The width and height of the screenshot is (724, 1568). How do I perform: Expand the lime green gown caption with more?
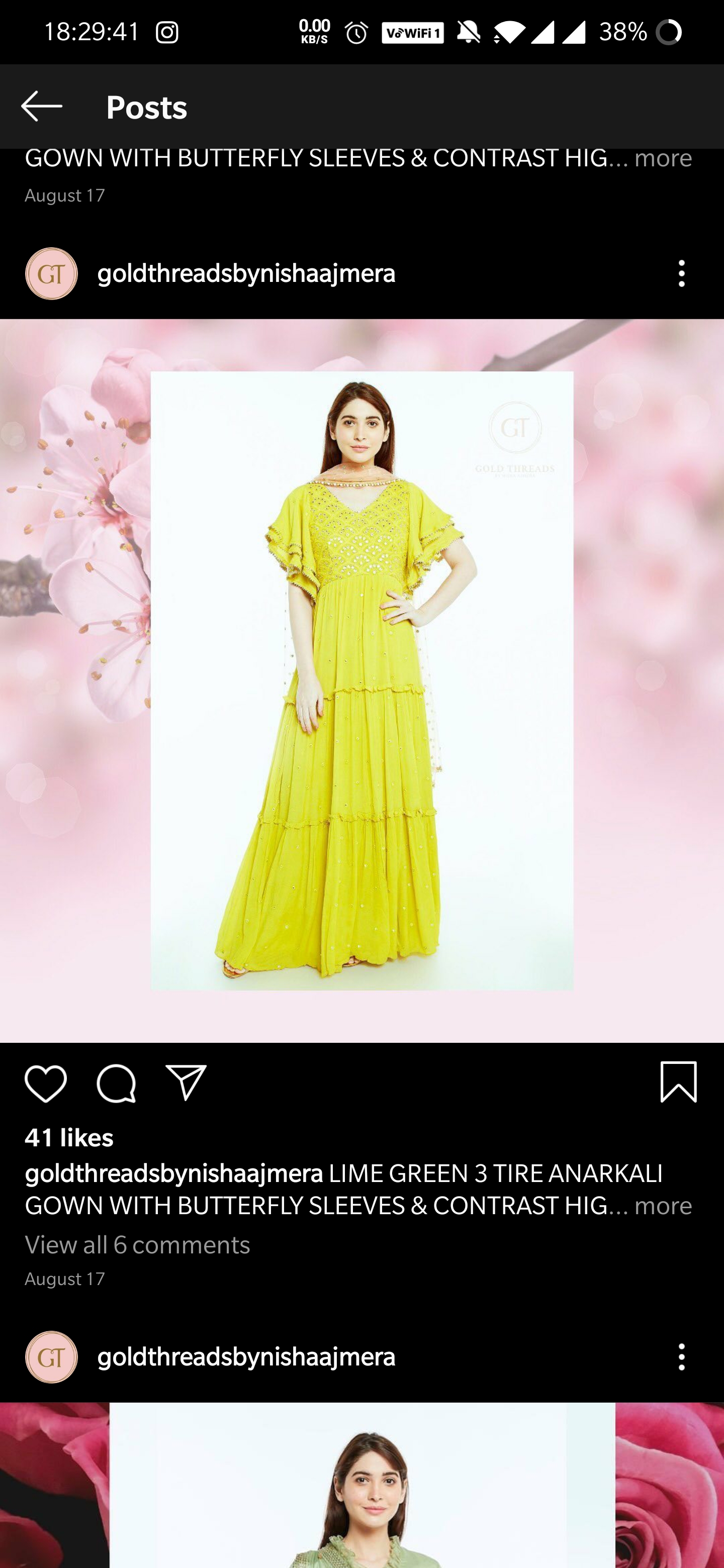pyautogui.click(x=663, y=1206)
